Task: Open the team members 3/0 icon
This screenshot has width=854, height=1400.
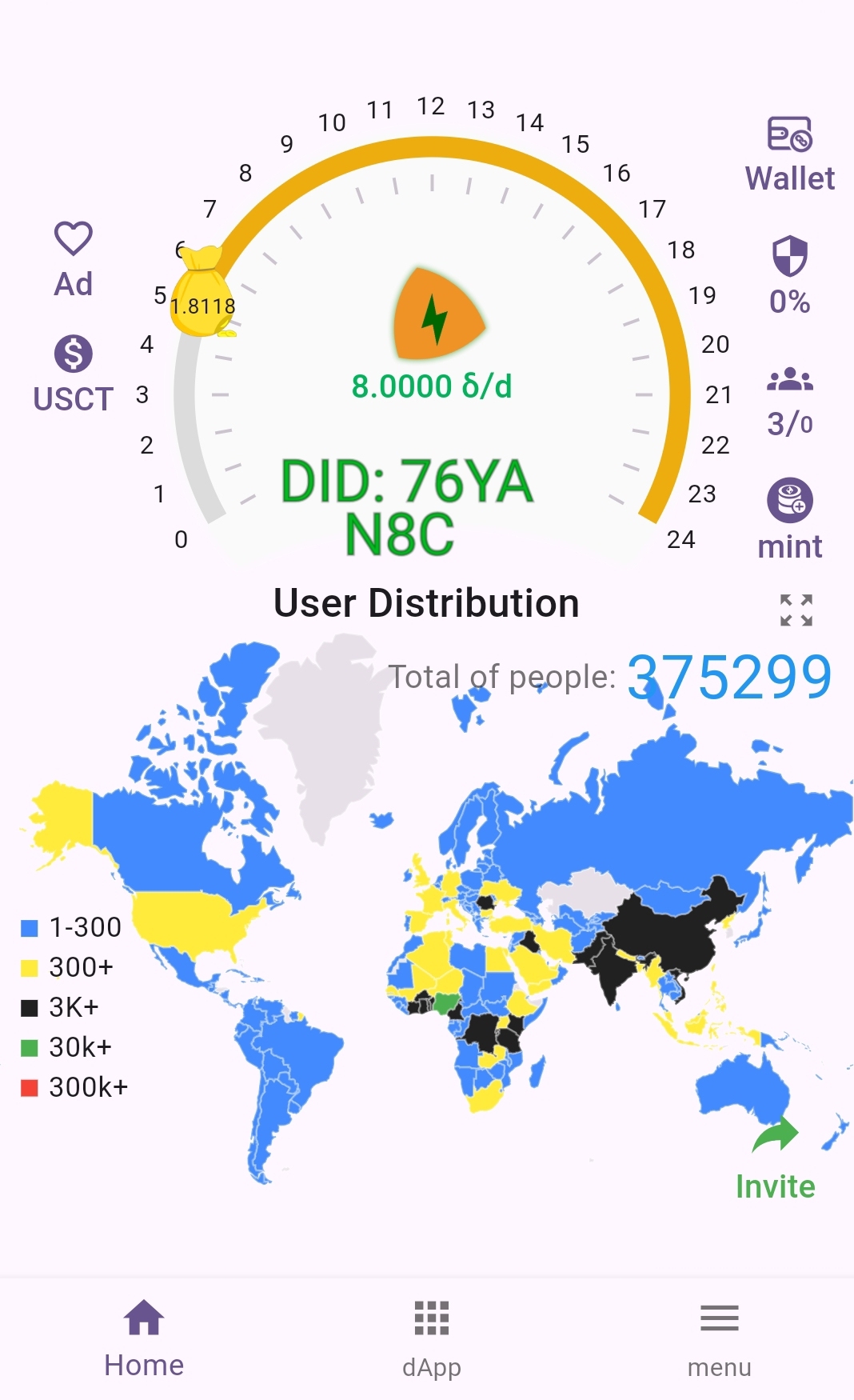Action: pyautogui.click(x=790, y=401)
